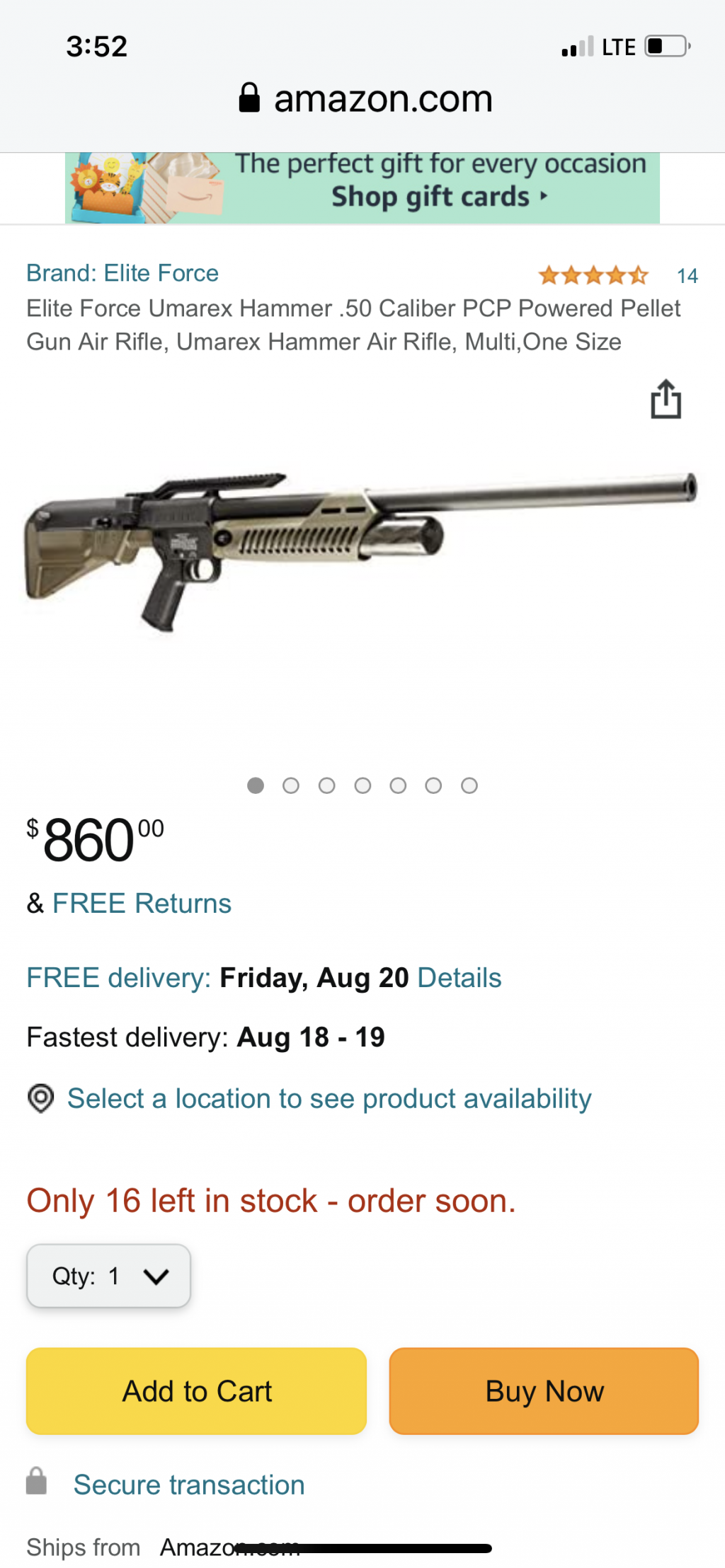Add the item to cart
The height and width of the screenshot is (1568, 725).
196,1391
